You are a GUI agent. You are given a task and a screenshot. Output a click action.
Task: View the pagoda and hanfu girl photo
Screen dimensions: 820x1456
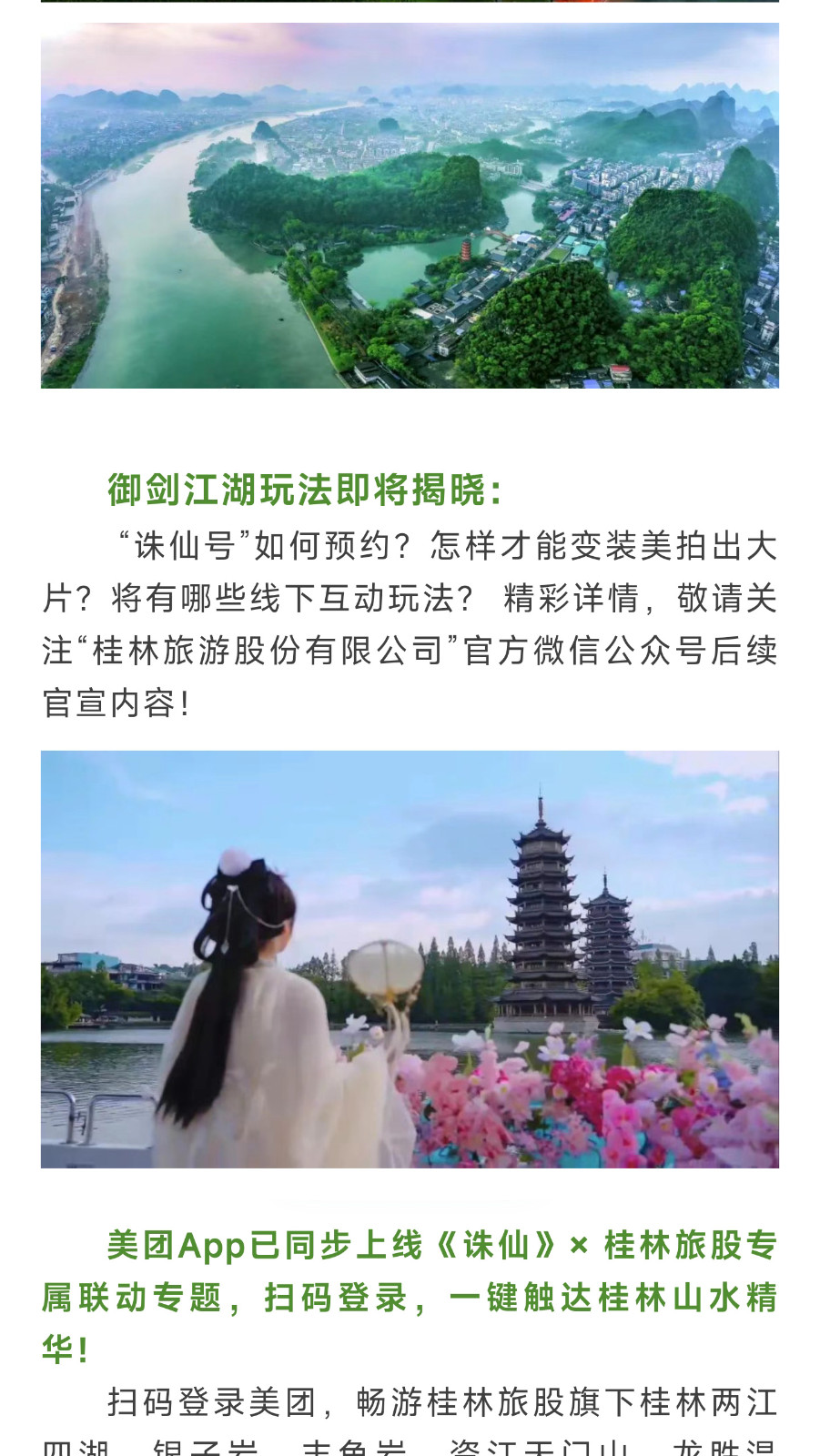tap(410, 959)
